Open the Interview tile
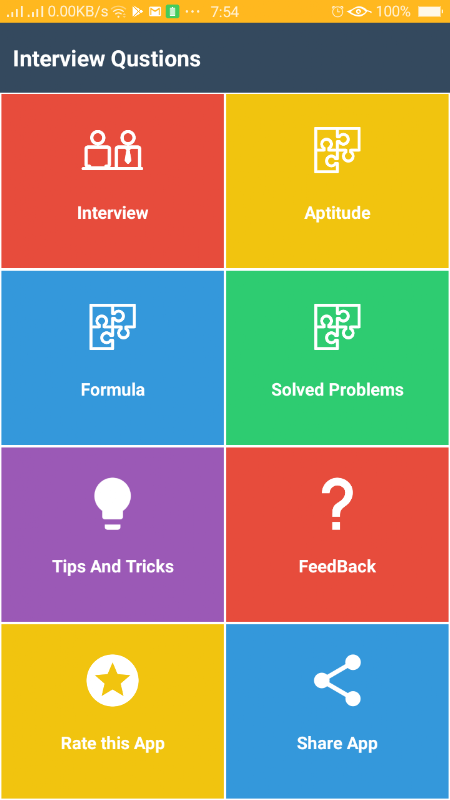The height and width of the screenshot is (800, 450). [x=113, y=181]
